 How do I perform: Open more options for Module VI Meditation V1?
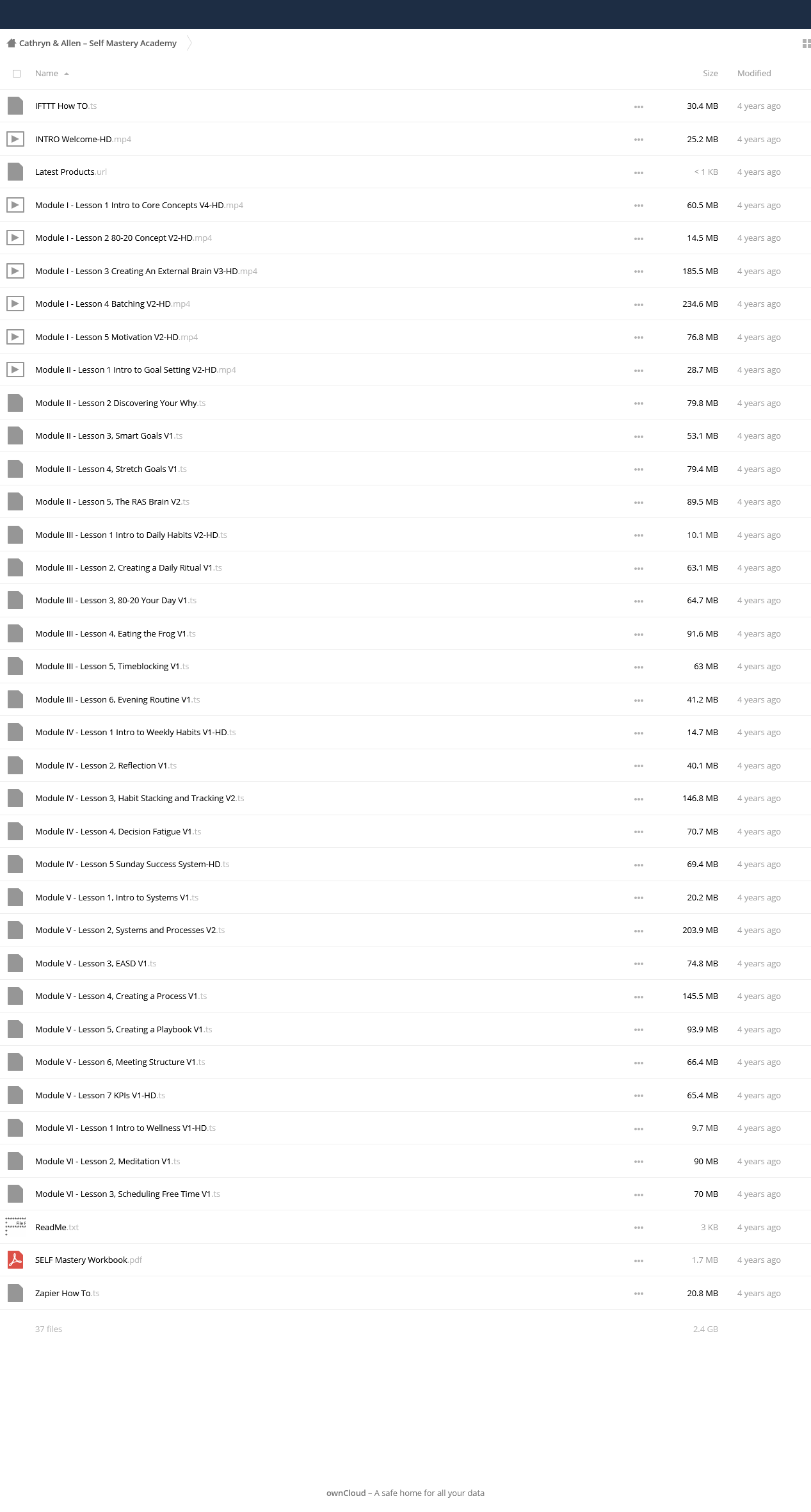[638, 1162]
